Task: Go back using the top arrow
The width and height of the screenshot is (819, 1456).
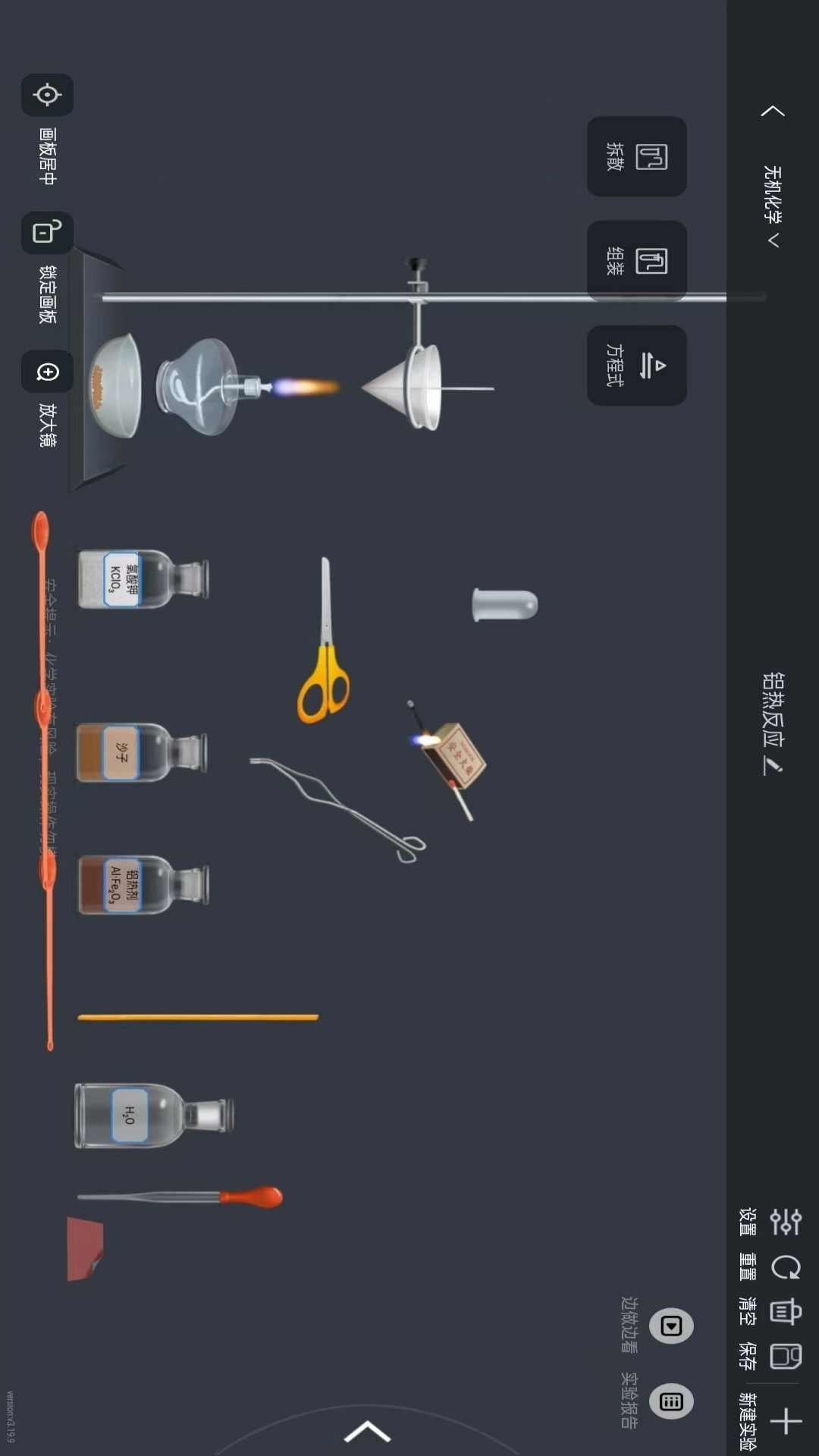Action: point(773,111)
